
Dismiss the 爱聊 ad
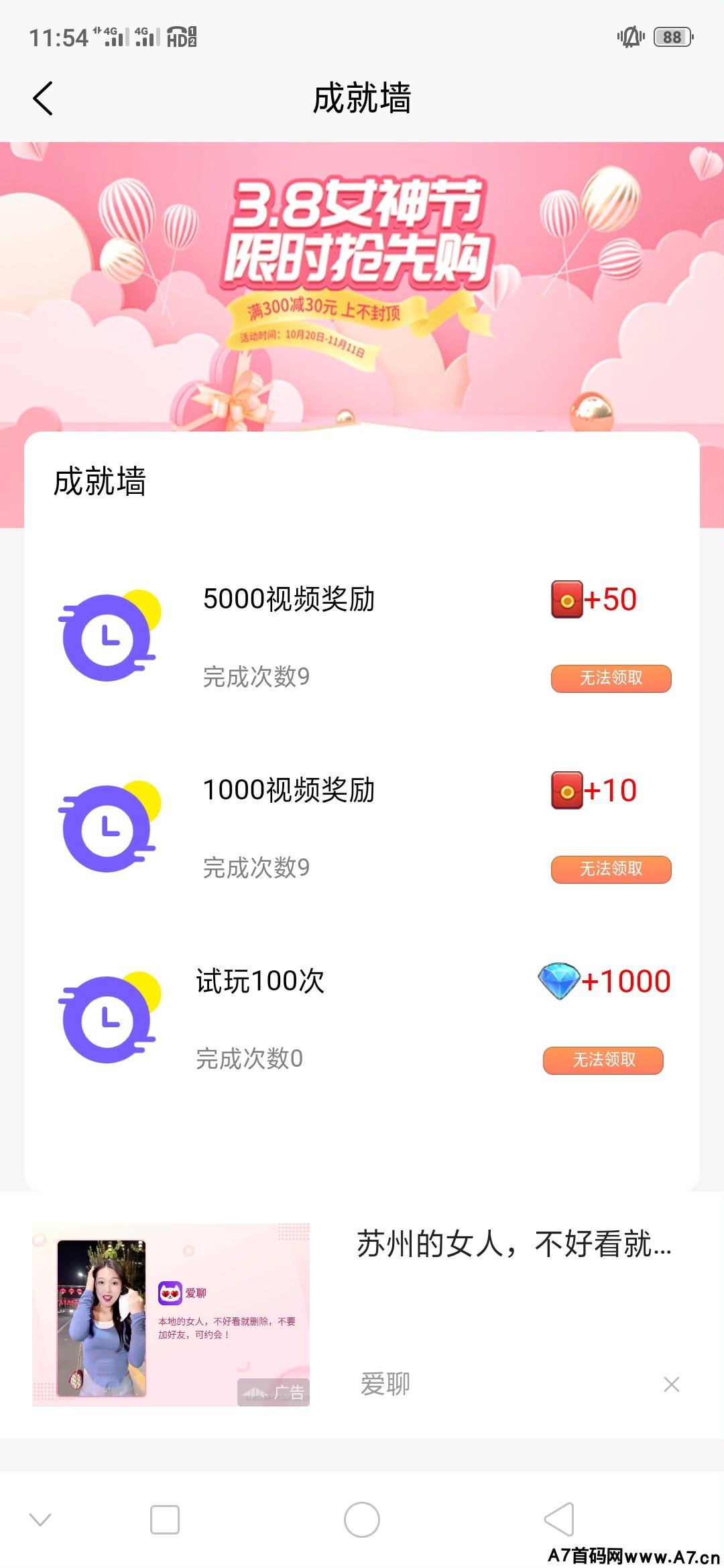click(671, 1384)
